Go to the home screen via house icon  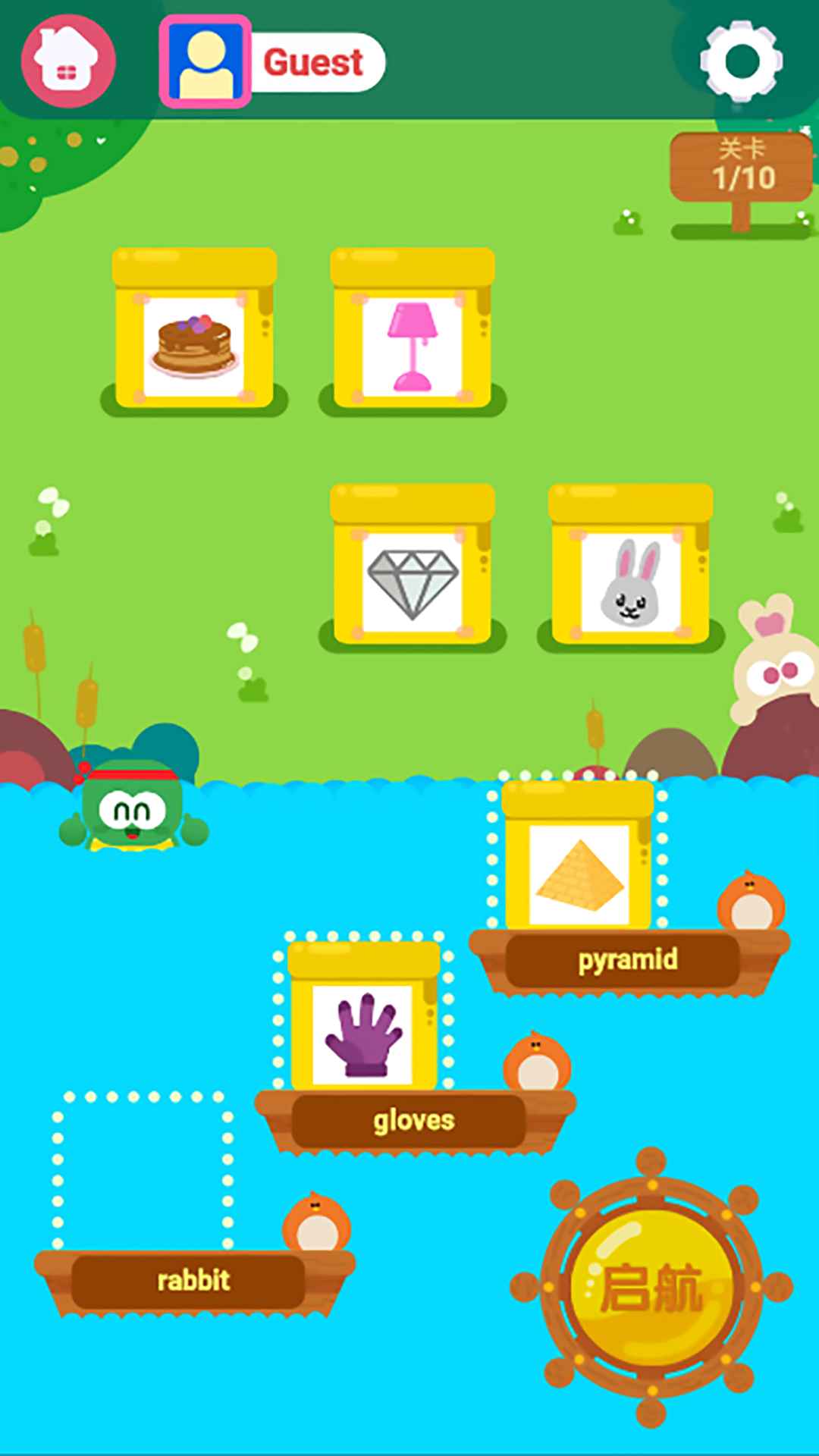pos(67,61)
